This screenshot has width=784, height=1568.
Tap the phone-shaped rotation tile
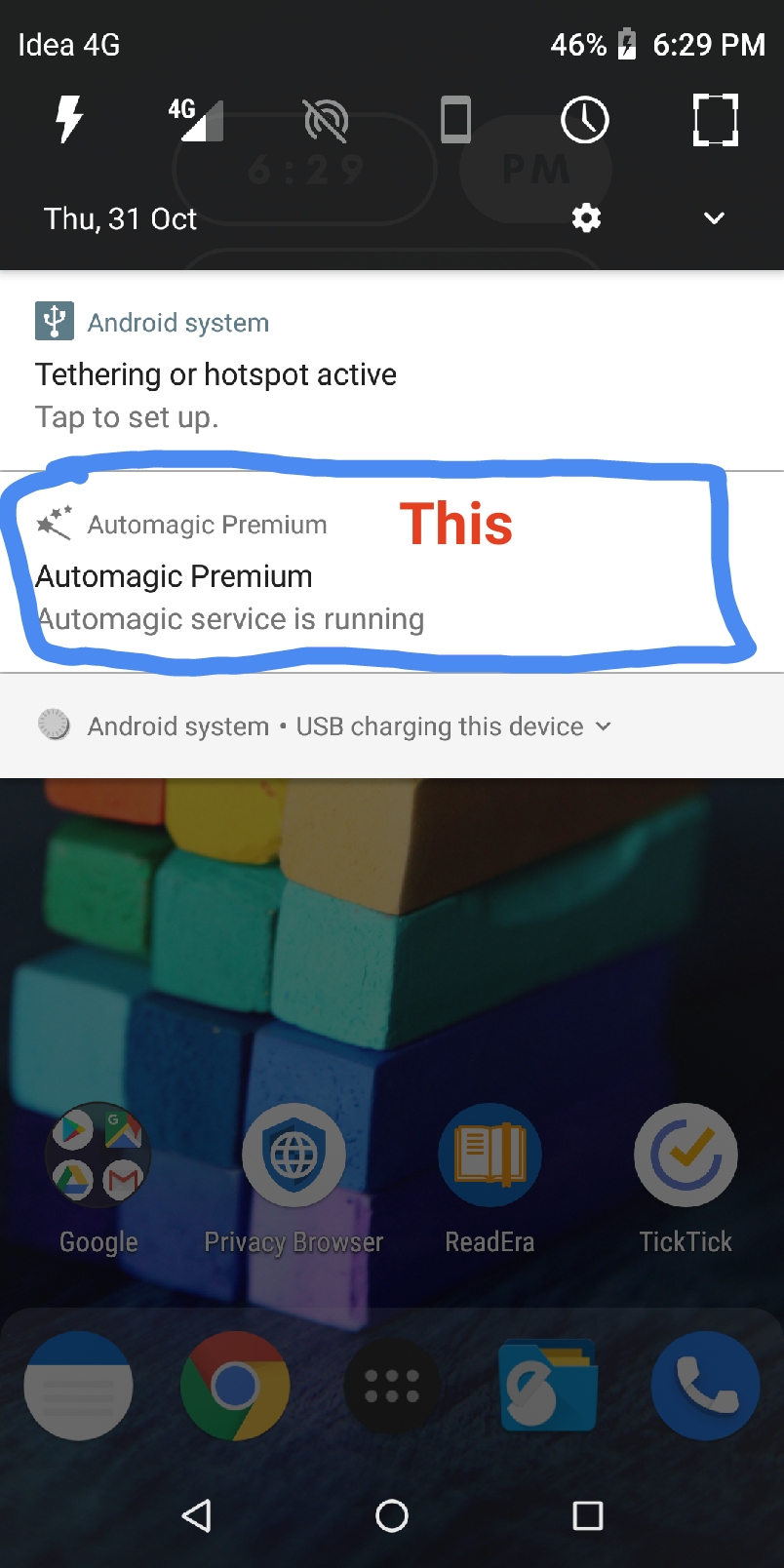(x=455, y=120)
